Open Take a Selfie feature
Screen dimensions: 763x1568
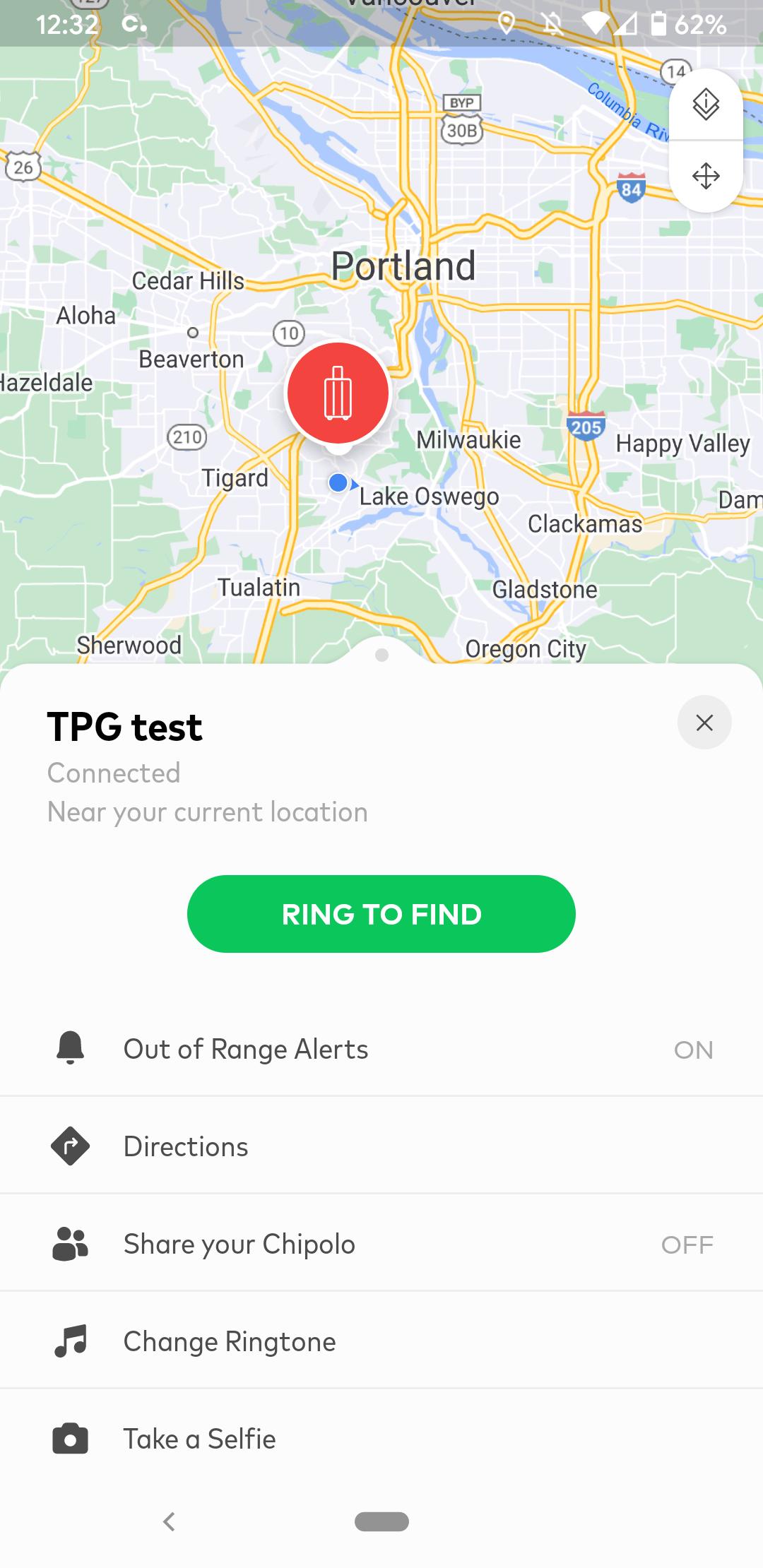pyautogui.click(x=381, y=1439)
